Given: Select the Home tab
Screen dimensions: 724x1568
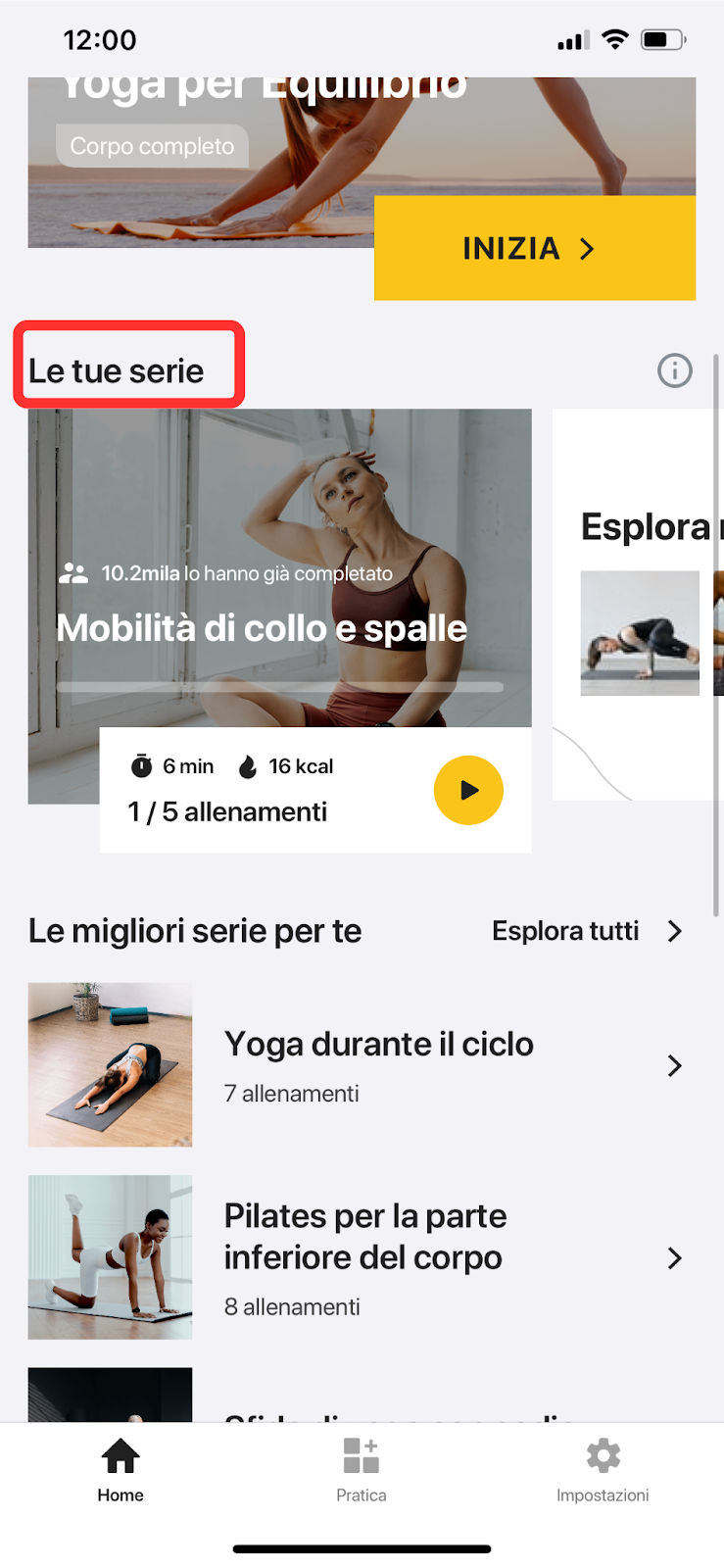Looking at the screenshot, I should [x=121, y=1469].
